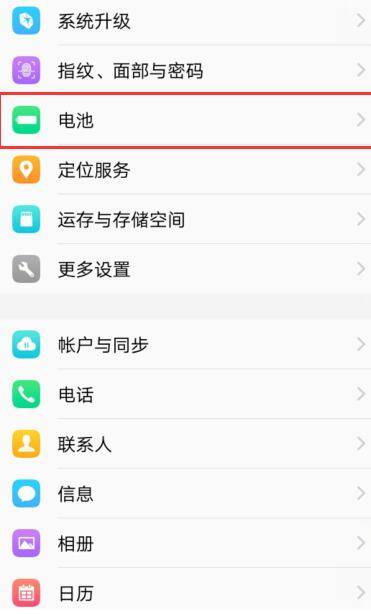Viewport: 371px width, 614px height.
Task: Open the 电池 settings row
Action: [185, 120]
